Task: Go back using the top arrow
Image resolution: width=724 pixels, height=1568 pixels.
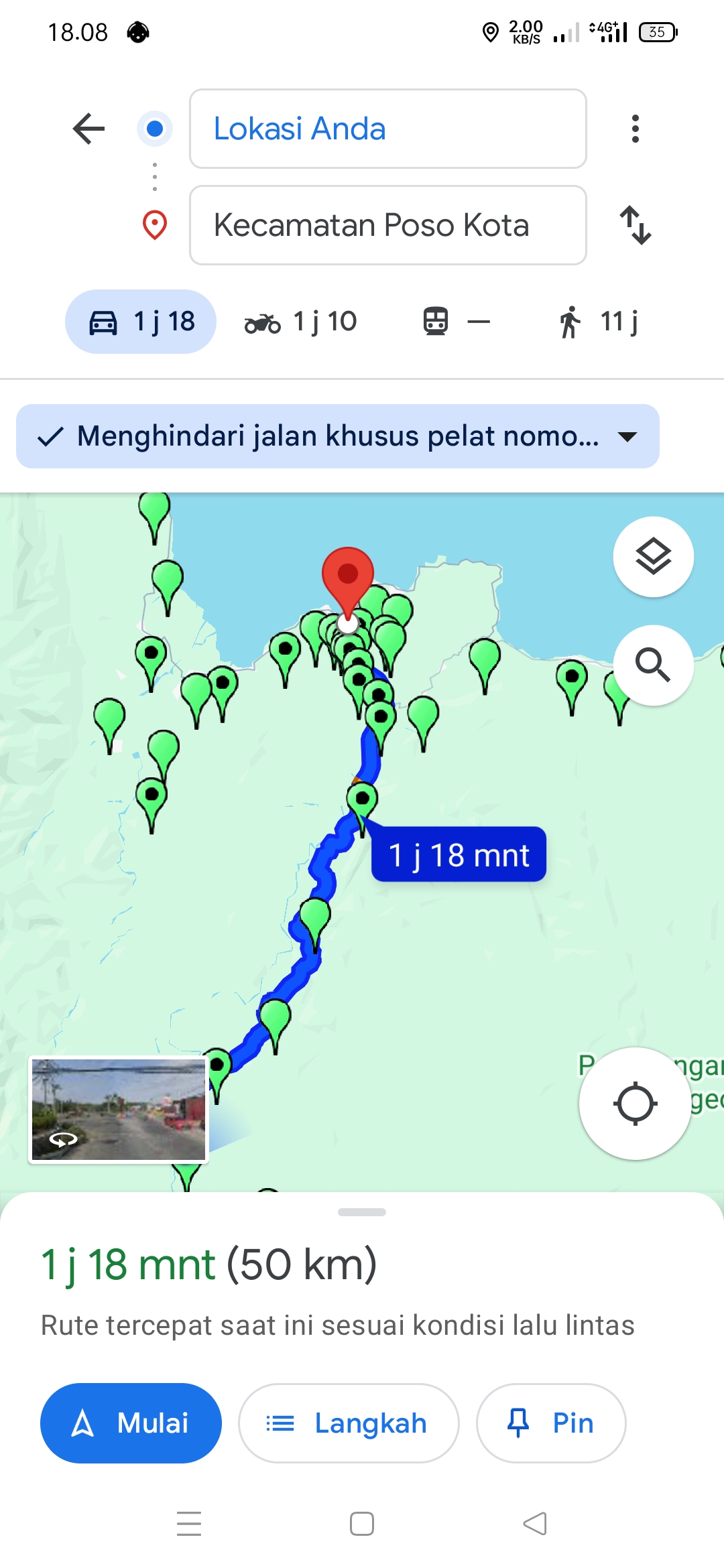Action: point(89,129)
